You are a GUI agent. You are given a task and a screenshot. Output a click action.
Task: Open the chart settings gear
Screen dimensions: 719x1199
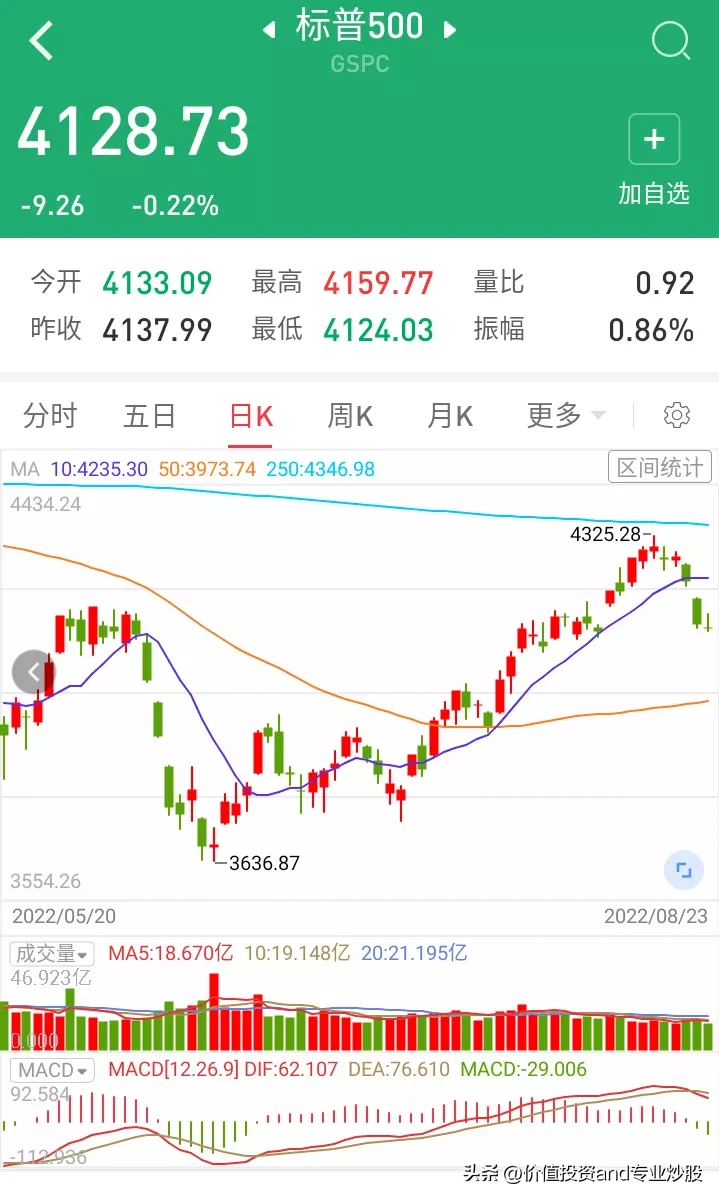coord(677,415)
